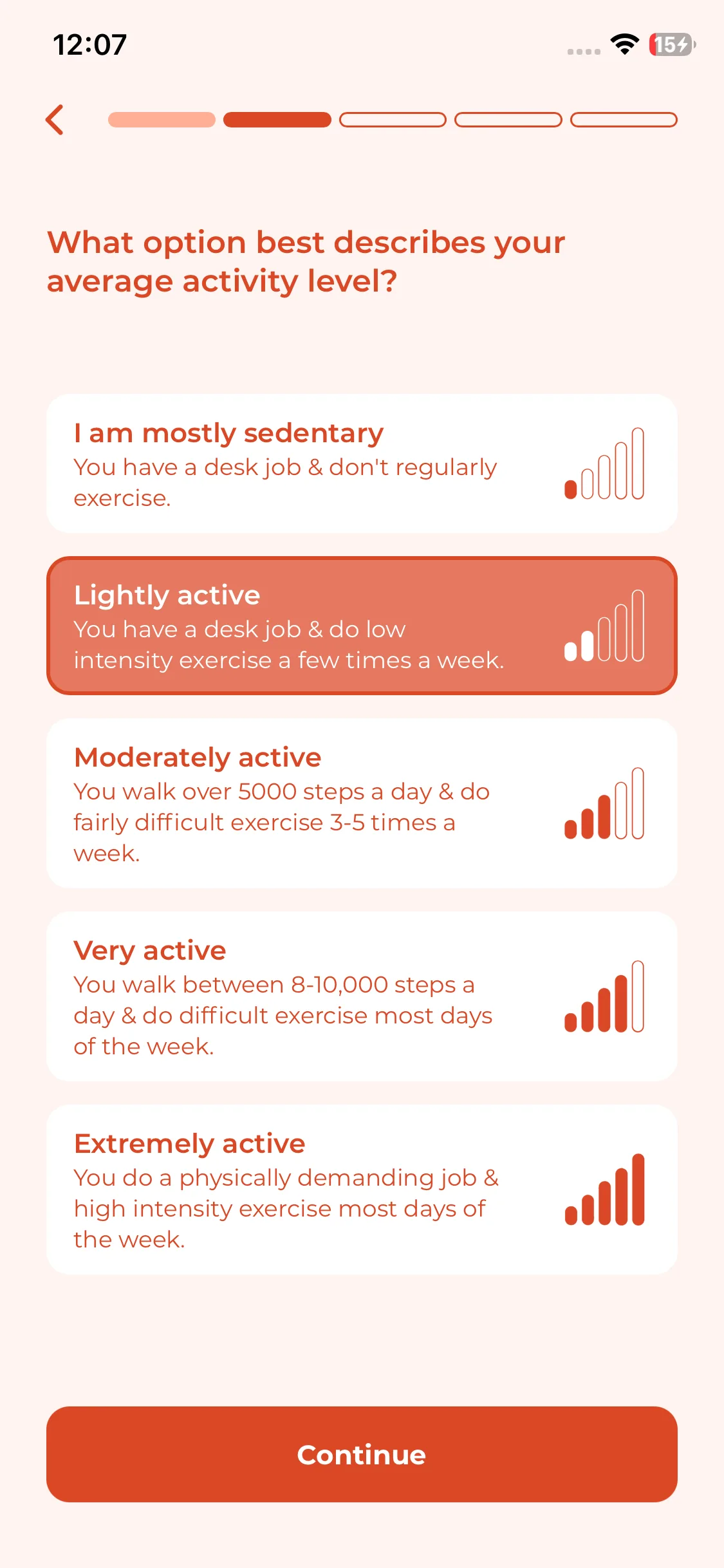This screenshot has height=1568, width=724.
Task: Choose the Extremely active option
Action: click(x=362, y=1190)
